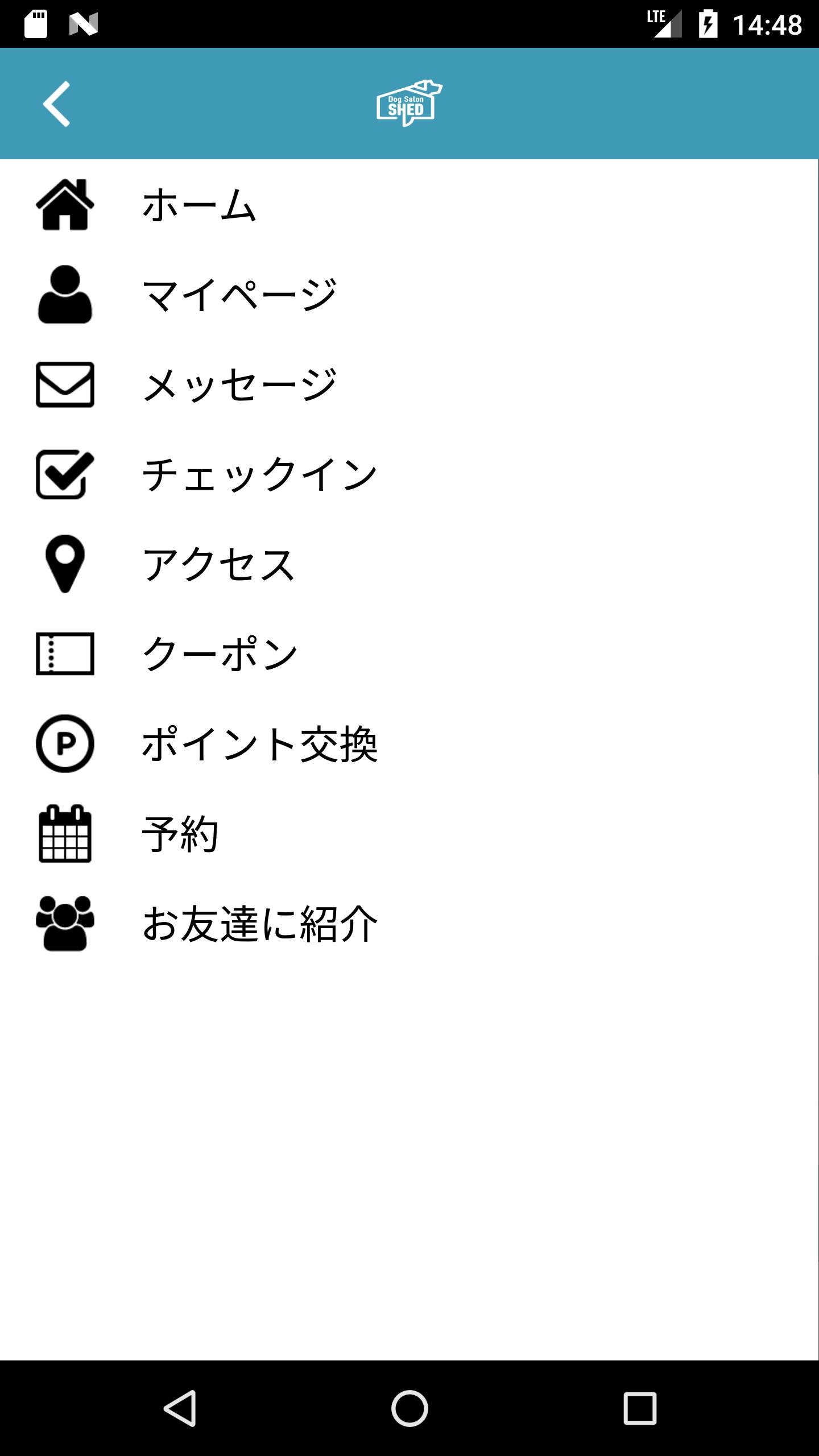Open ポイント交換

click(x=259, y=744)
